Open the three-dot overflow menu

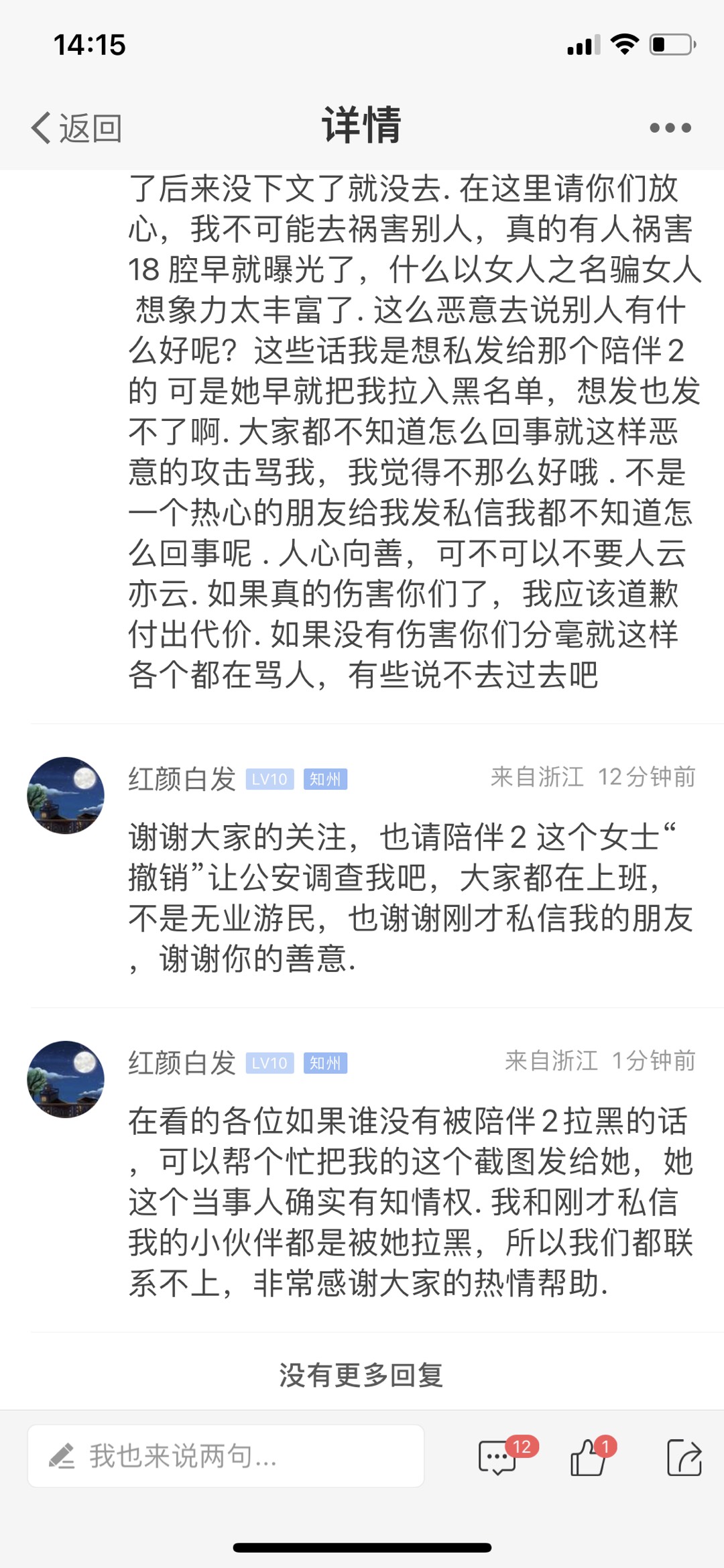670,127
